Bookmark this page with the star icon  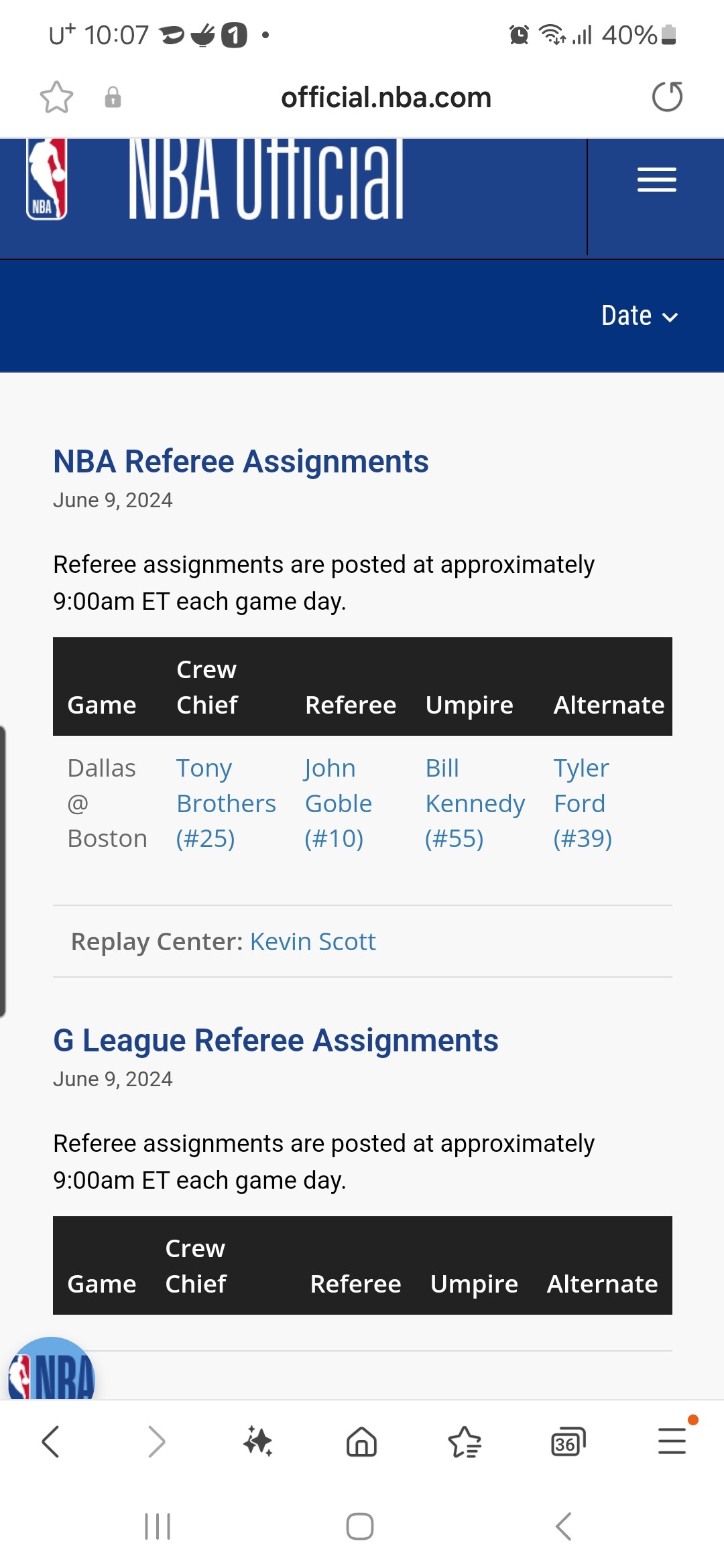point(56,97)
